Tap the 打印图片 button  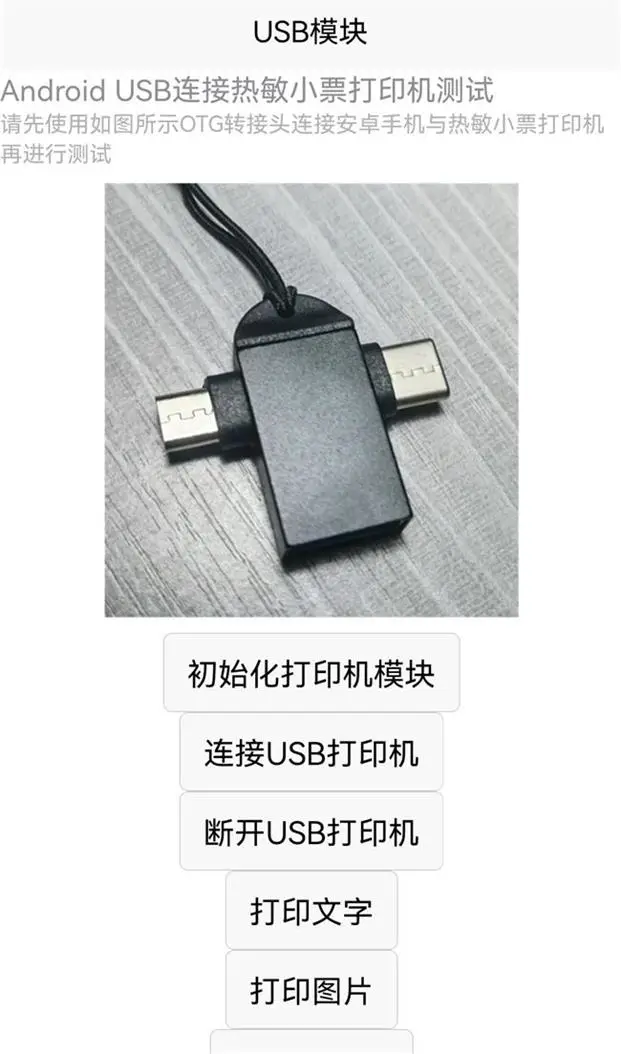point(311,990)
